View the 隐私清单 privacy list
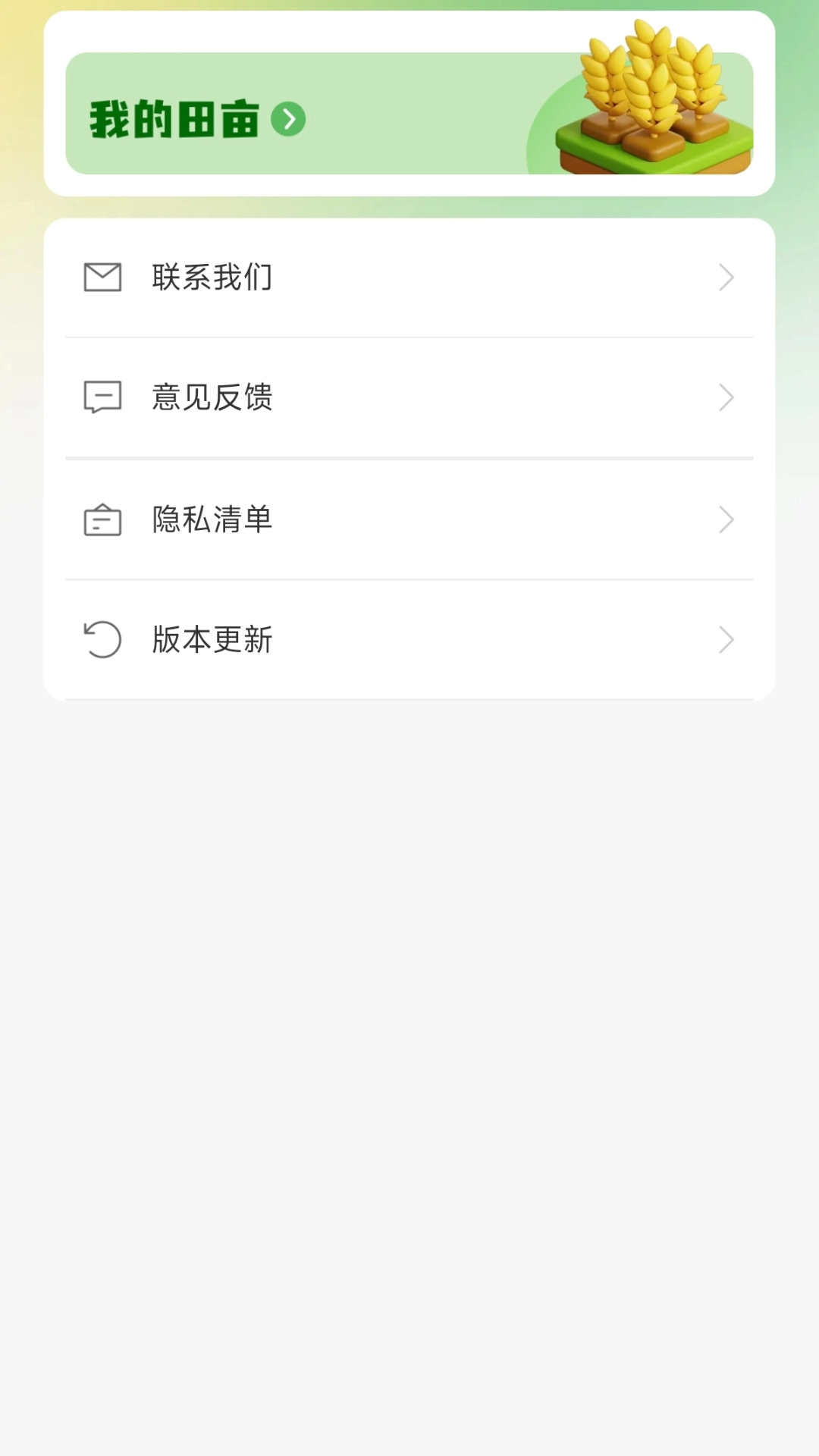The width and height of the screenshot is (819, 1456). (408, 519)
